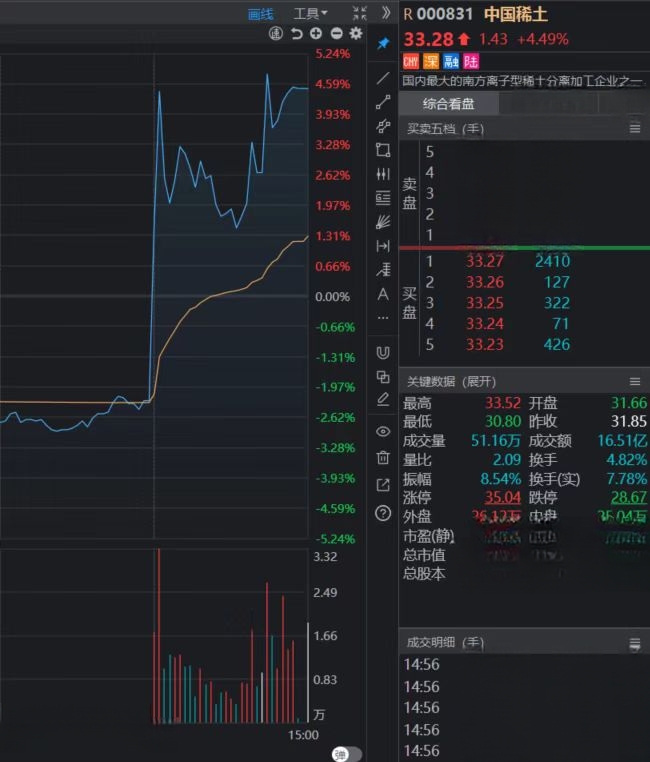
Task: Open the 工具 dropdown menu
Action: pyautogui.click(x=310, y=13)
